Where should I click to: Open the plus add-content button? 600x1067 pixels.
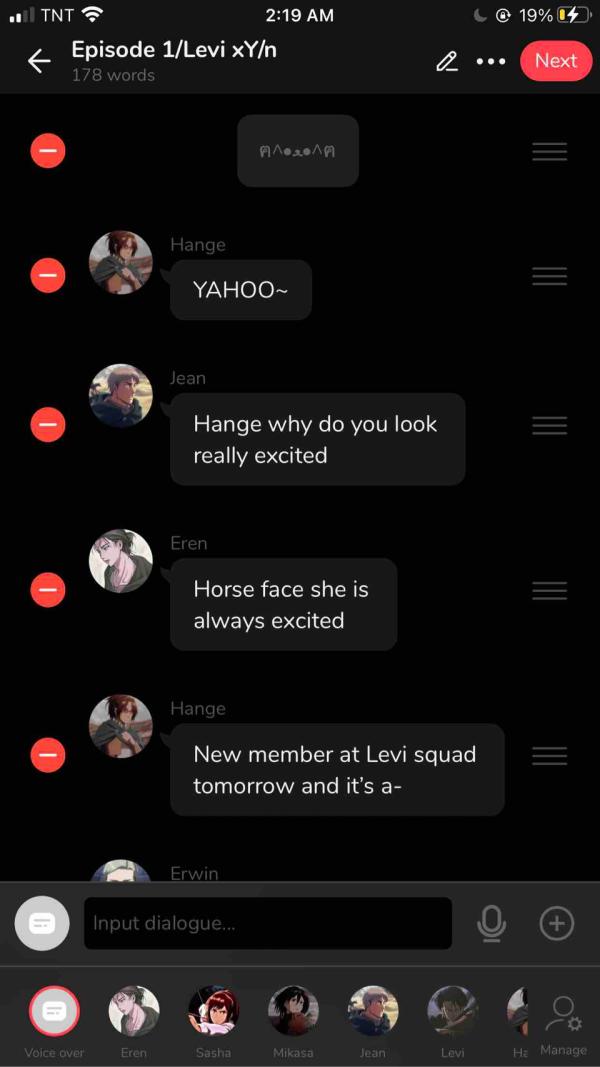pos(557,924)
